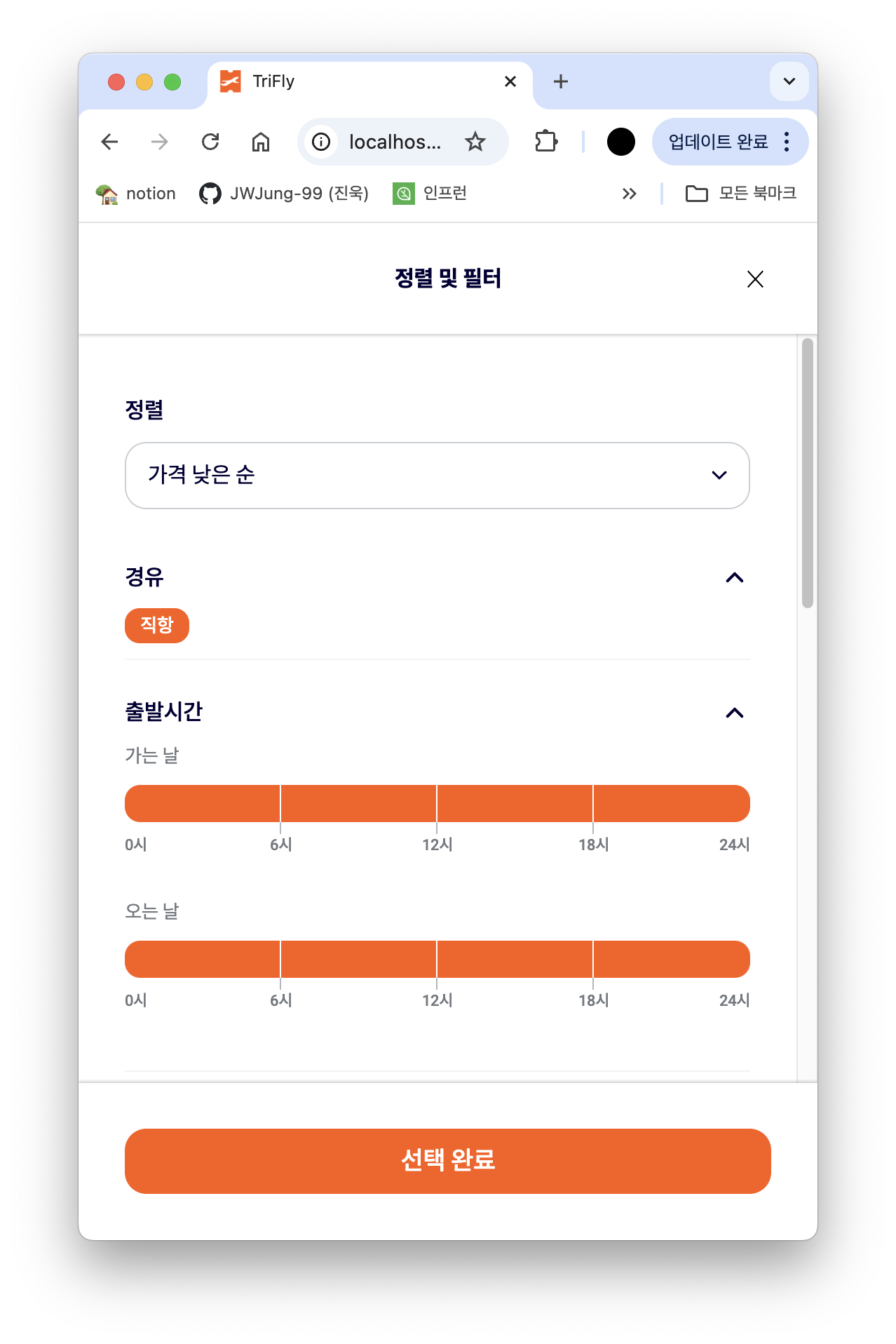896x1344 pixels.
Task: Reload the page in the browser
Action: pyautogui.click(x=210, y=142)
